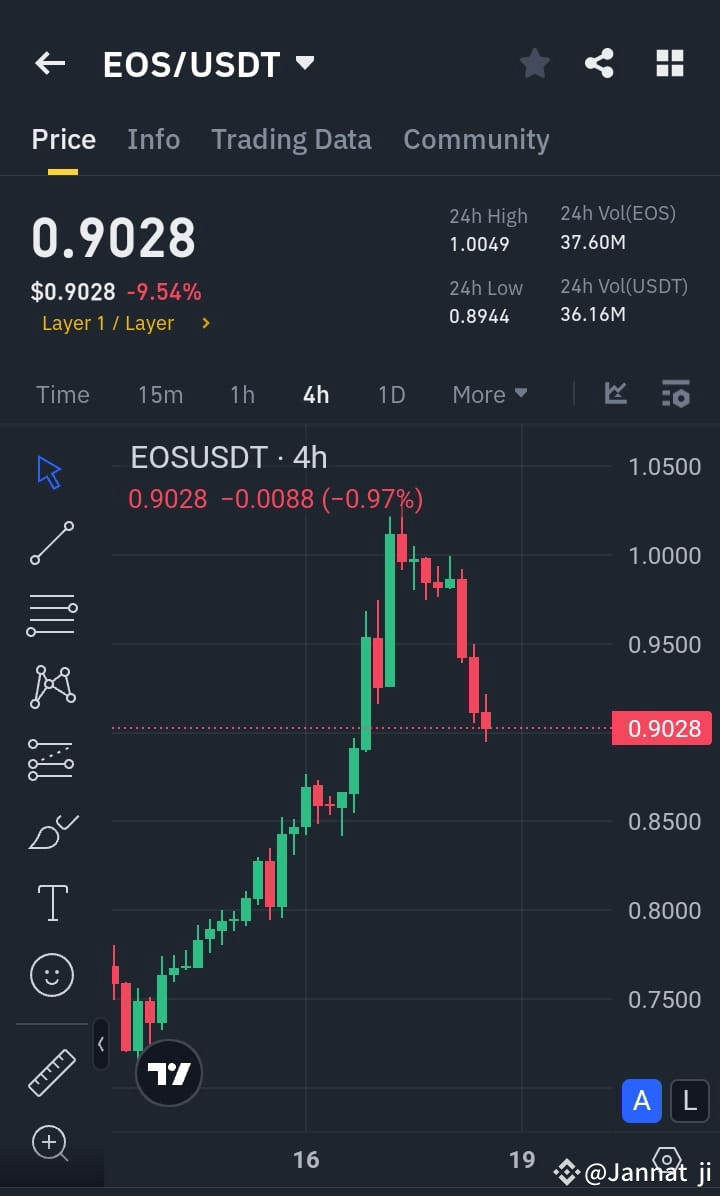Select the 1D chart interval
The height and width of the screenshot is (1196, 720).
click(391, 394)
